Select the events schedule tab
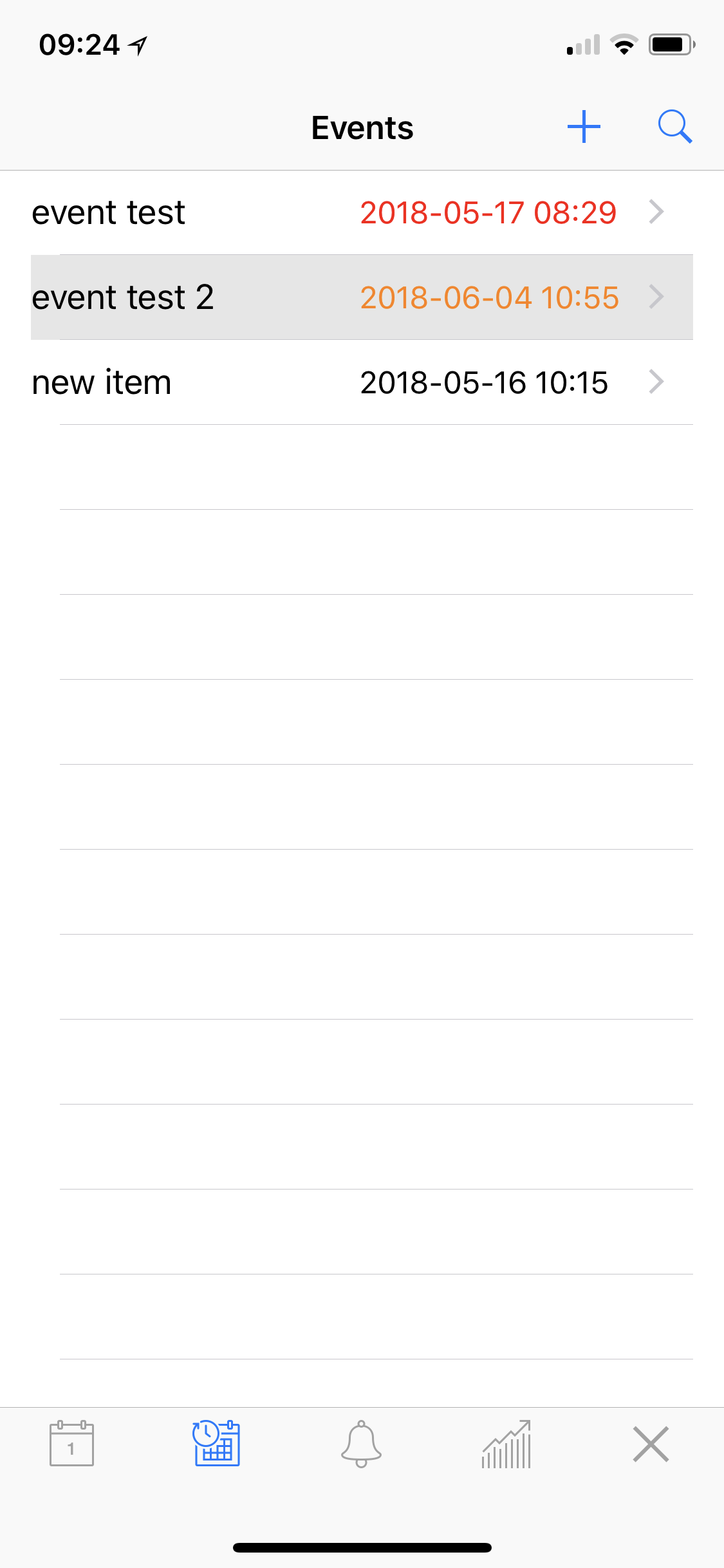724x1568 pixels. 216,1444
